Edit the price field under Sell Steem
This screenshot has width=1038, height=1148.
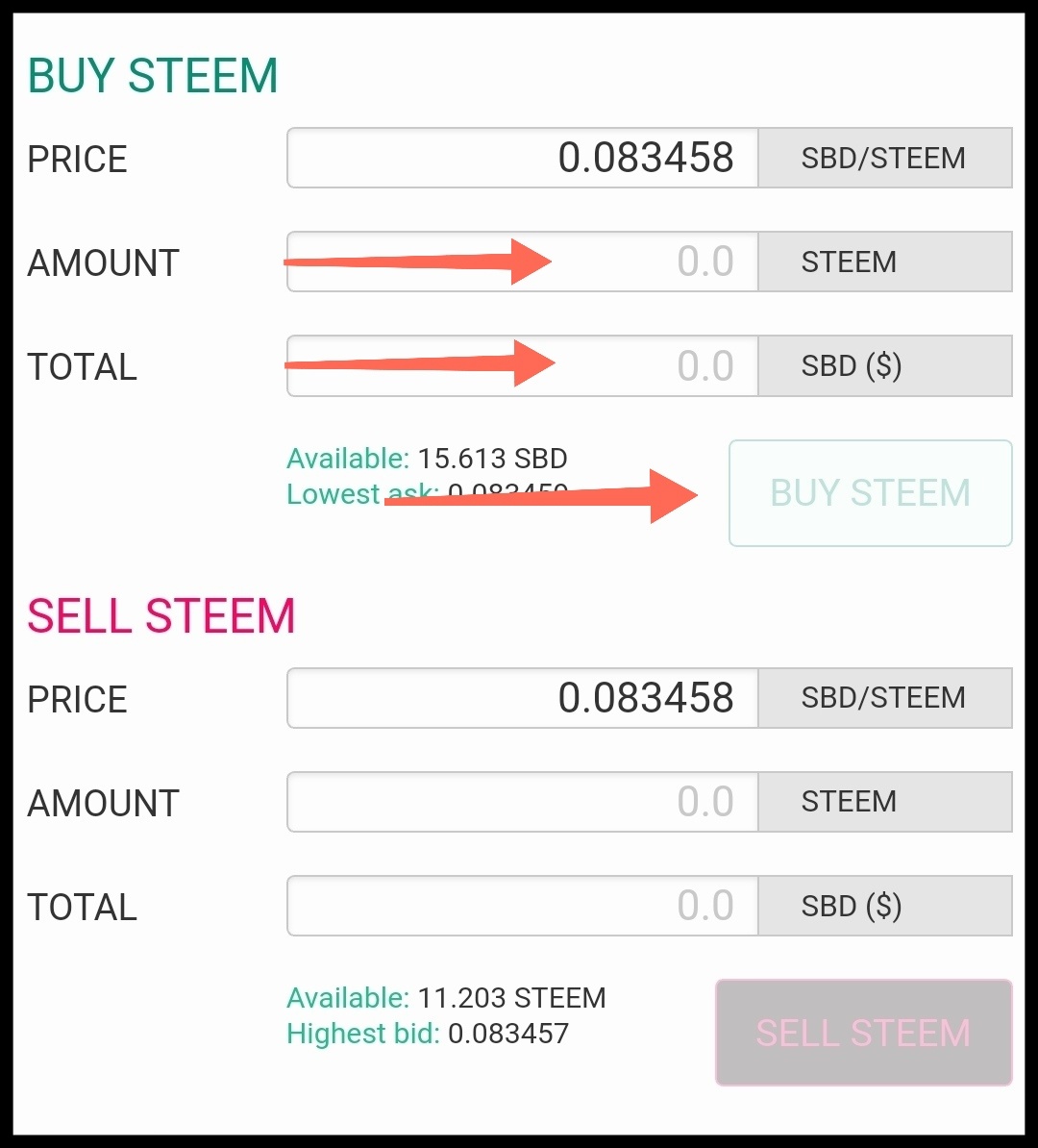[x=524, y=698]
